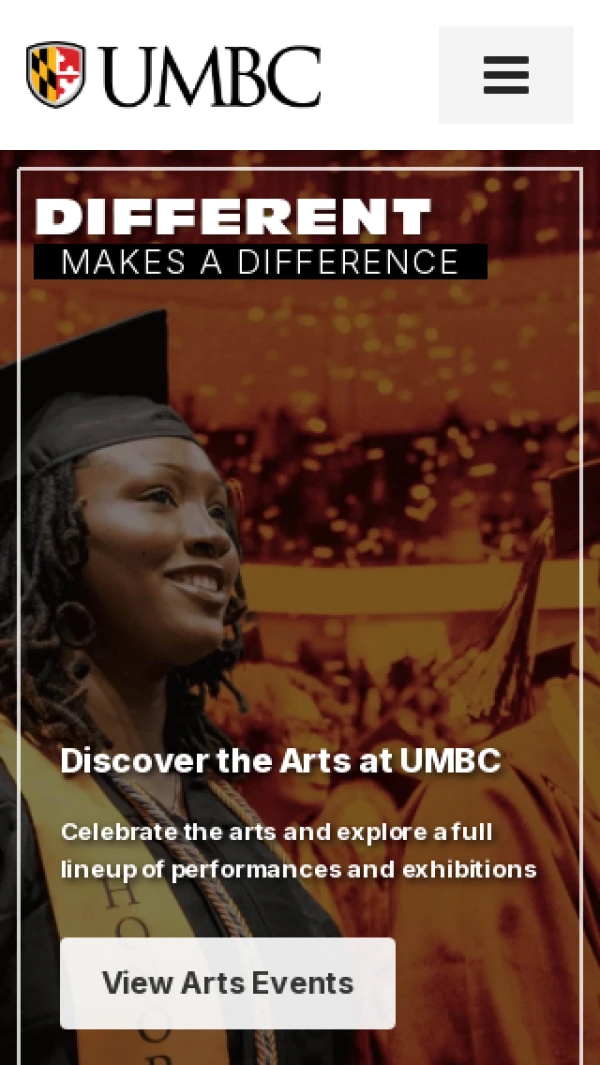Tap the View Arts Events button

pyautogui.click(x=227, y=982)
